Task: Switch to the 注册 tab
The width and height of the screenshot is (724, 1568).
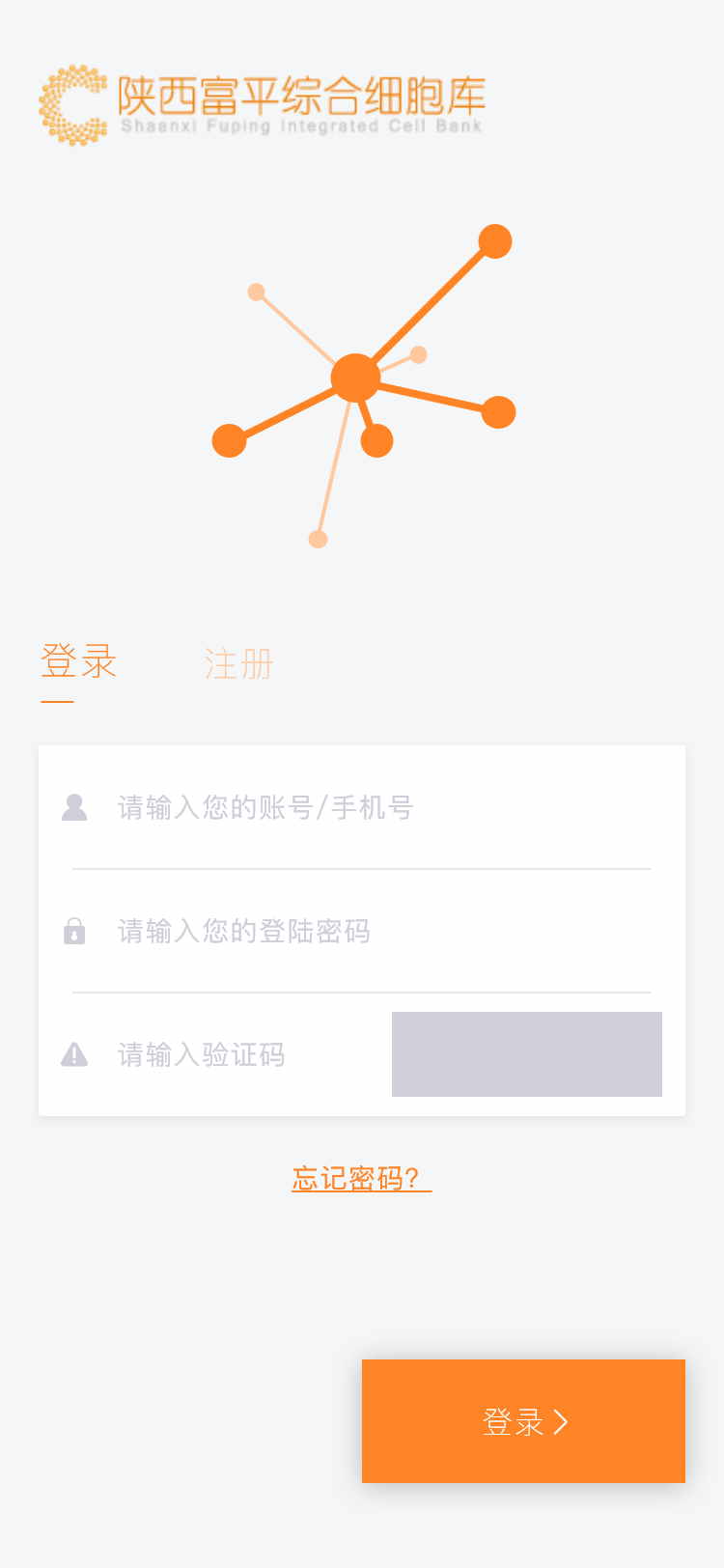Action: (238, 664)
